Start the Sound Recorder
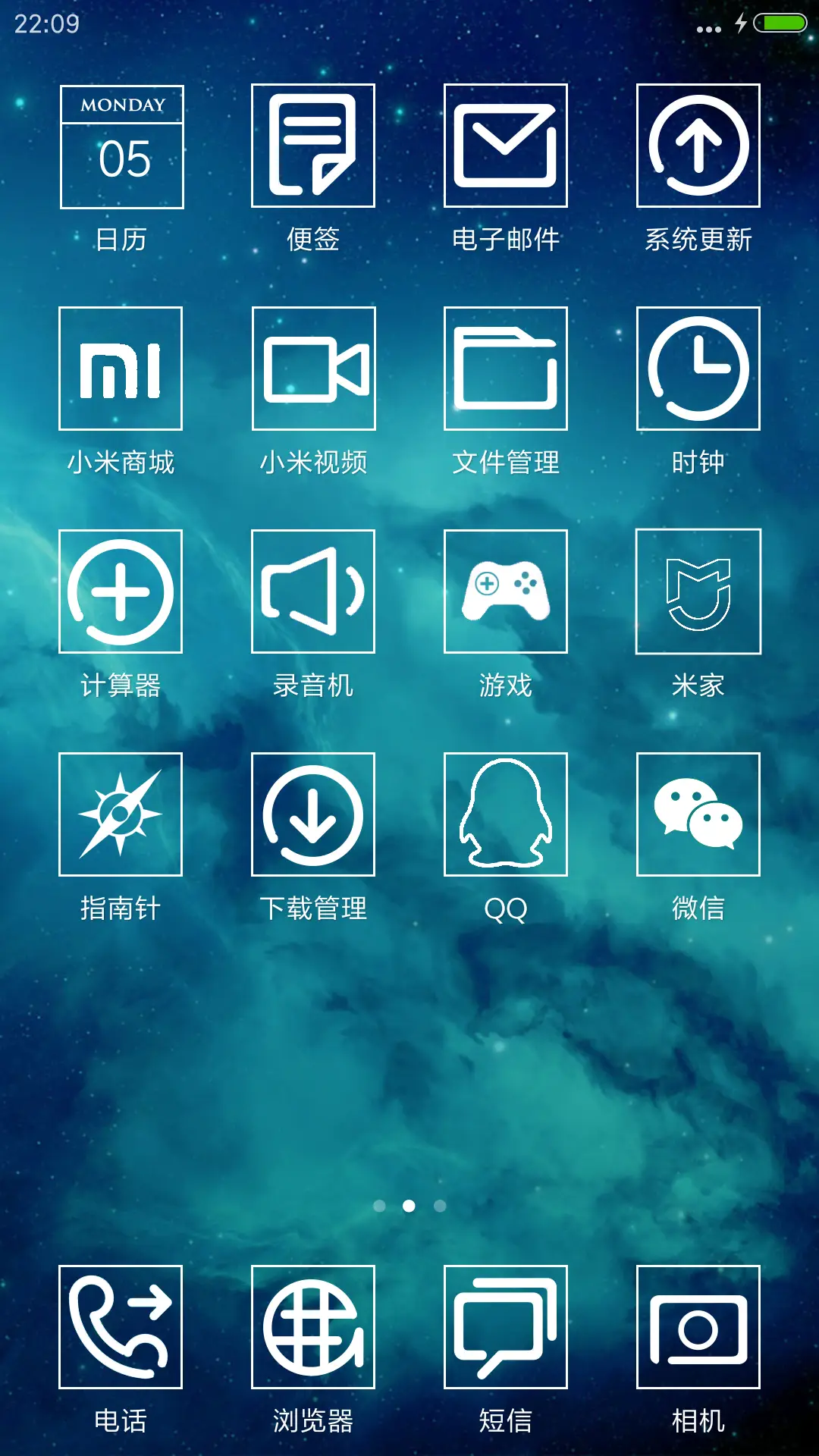Screen dimensions: 819x1456 click(x=312, y=592)
